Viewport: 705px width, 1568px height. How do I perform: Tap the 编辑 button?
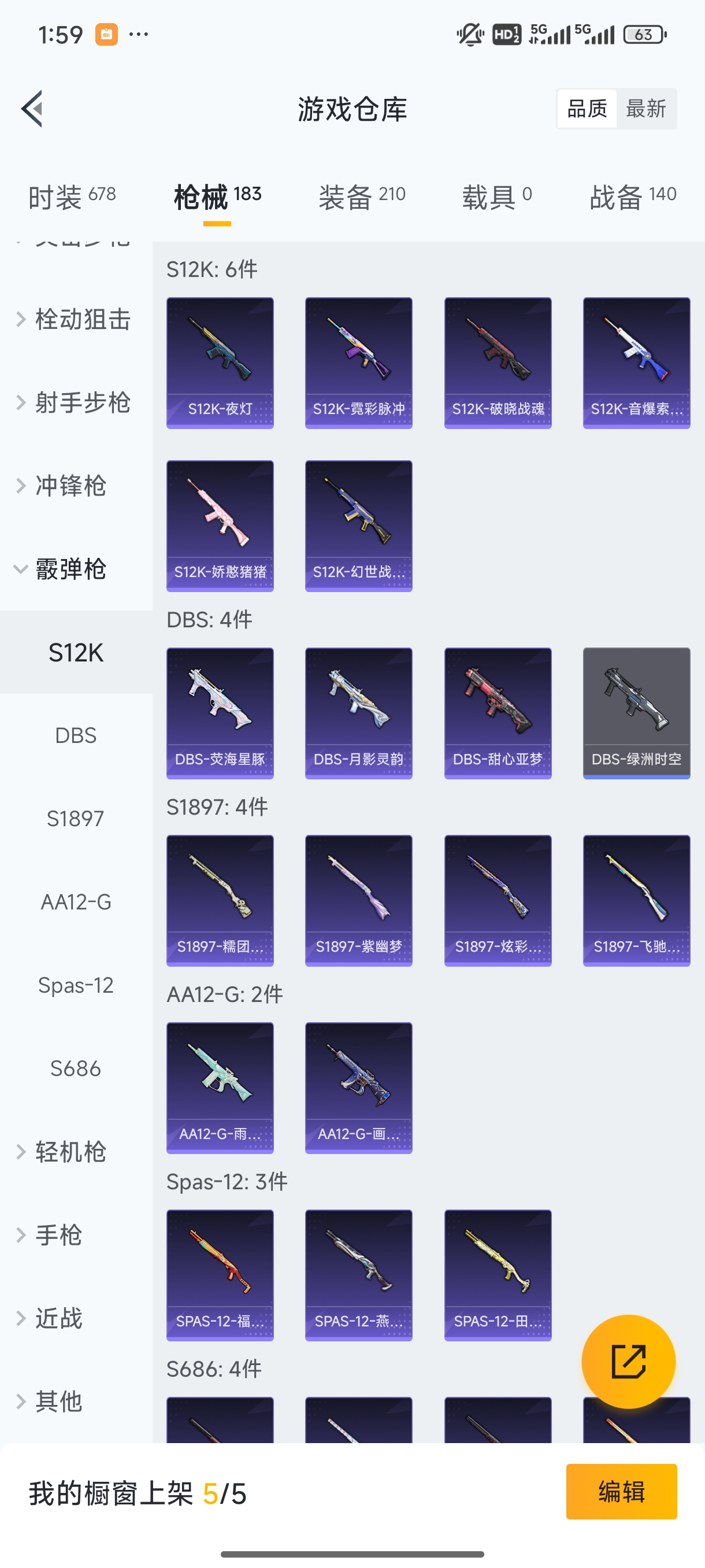pos(621,1491)
